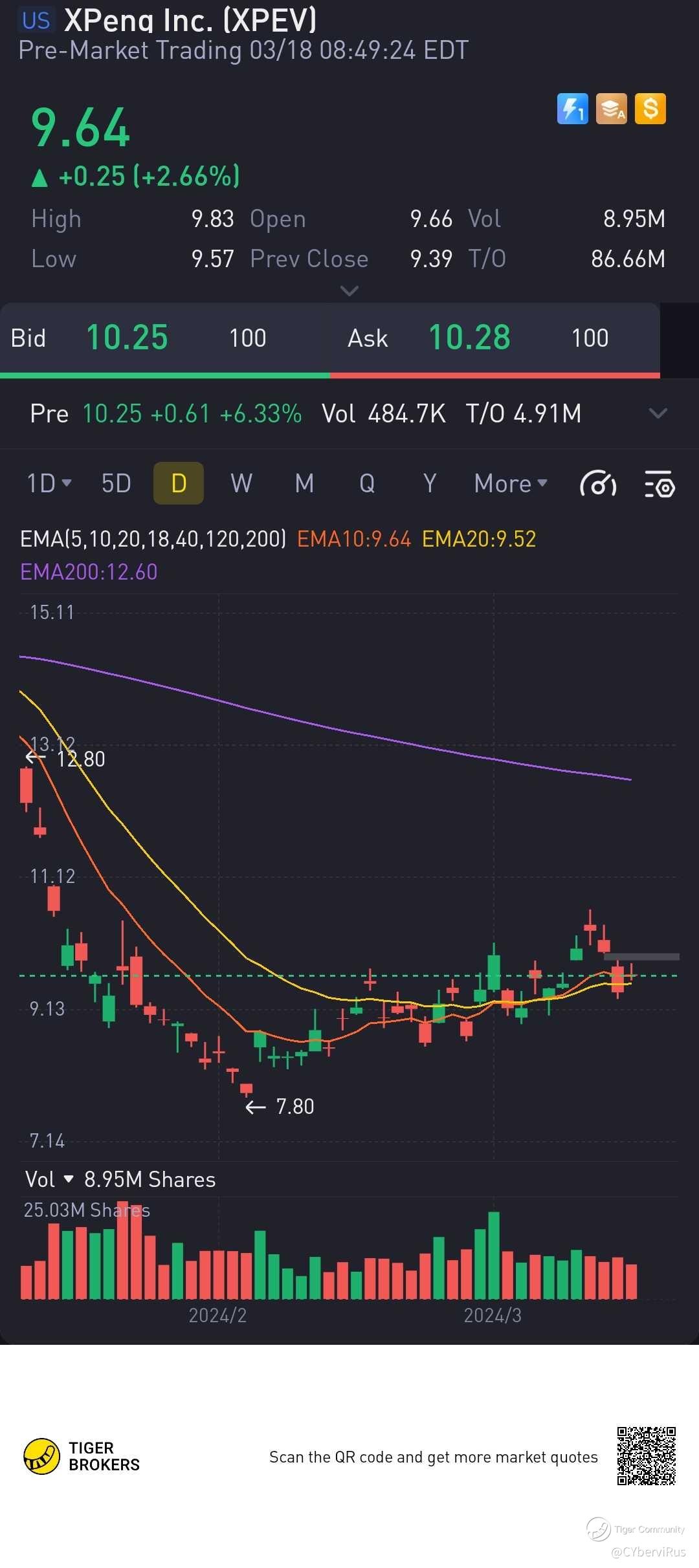The image size is (699, 1568).
Task: Tap the Bid price 10.25
Action: point(127,338)
